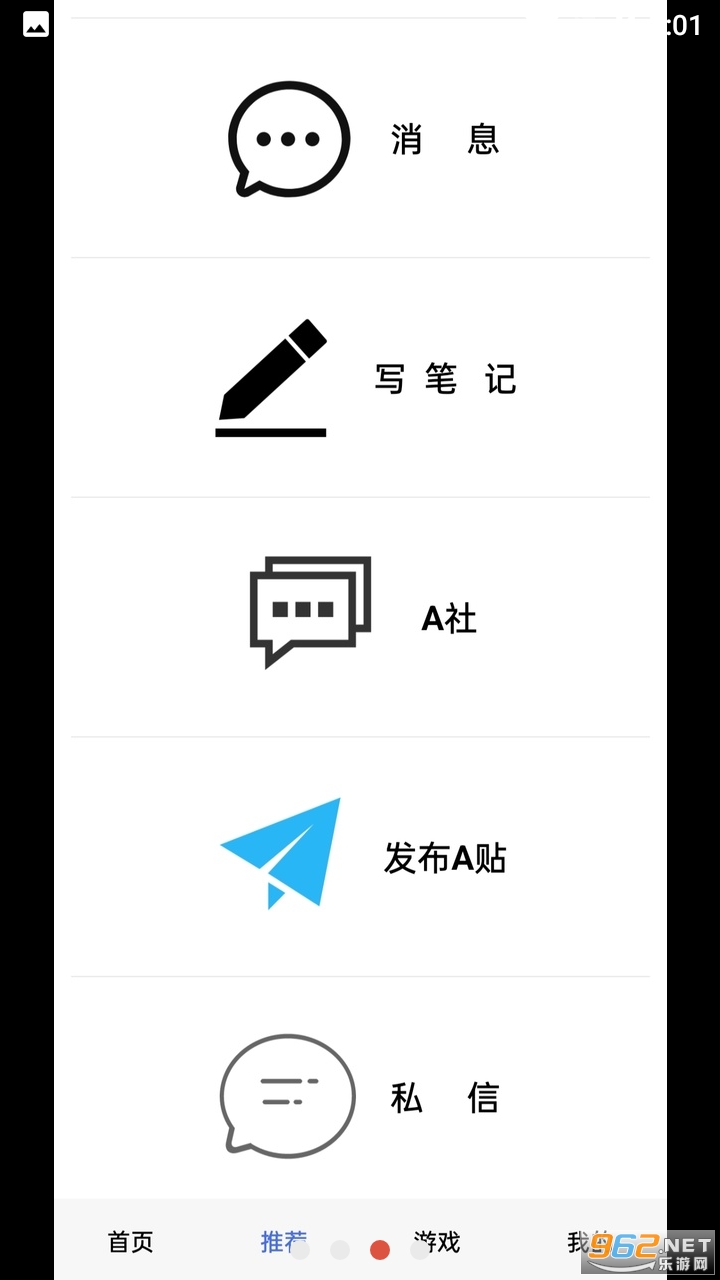
Task: Tap 发布A贴 to publish a post
Action: coord(360,857)
